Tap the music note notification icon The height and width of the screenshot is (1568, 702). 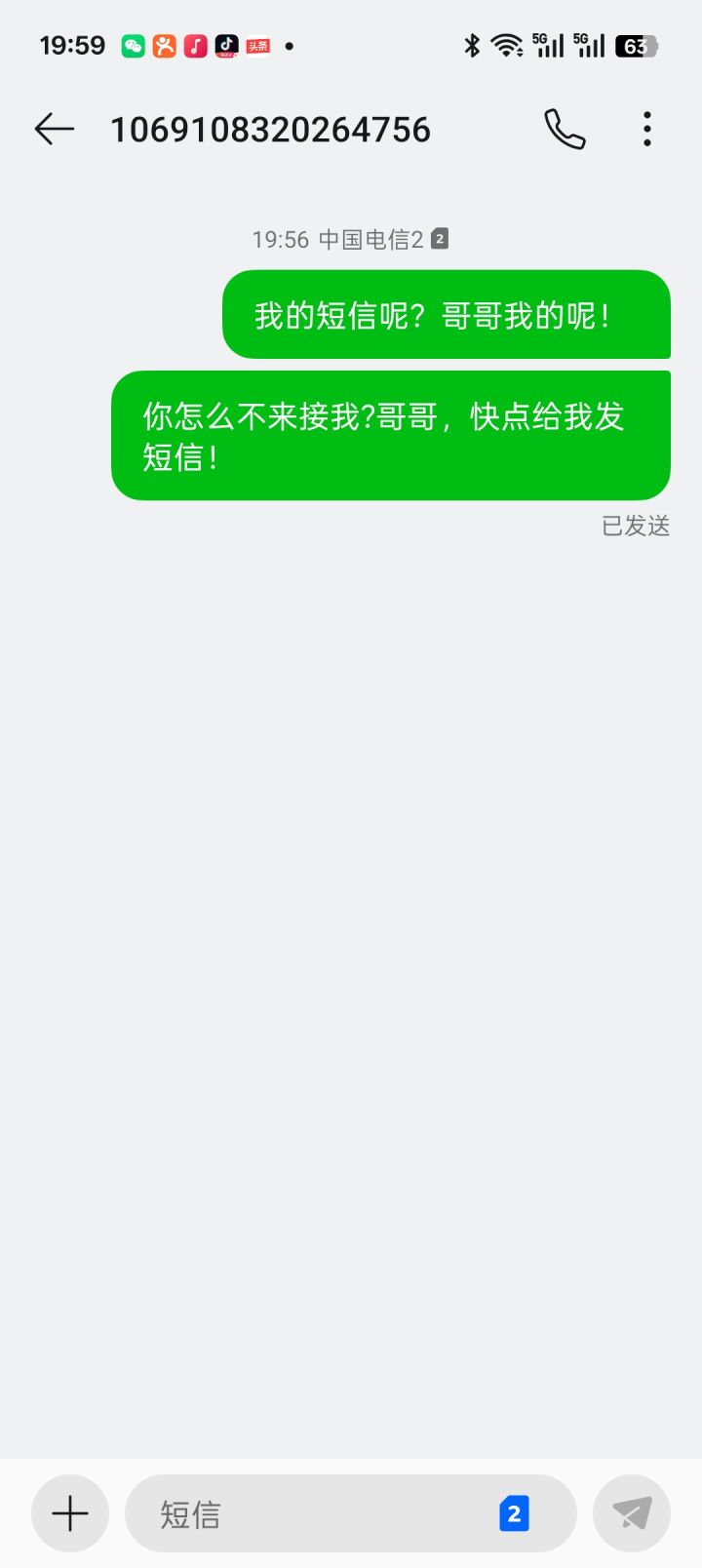tap(195, 45)
